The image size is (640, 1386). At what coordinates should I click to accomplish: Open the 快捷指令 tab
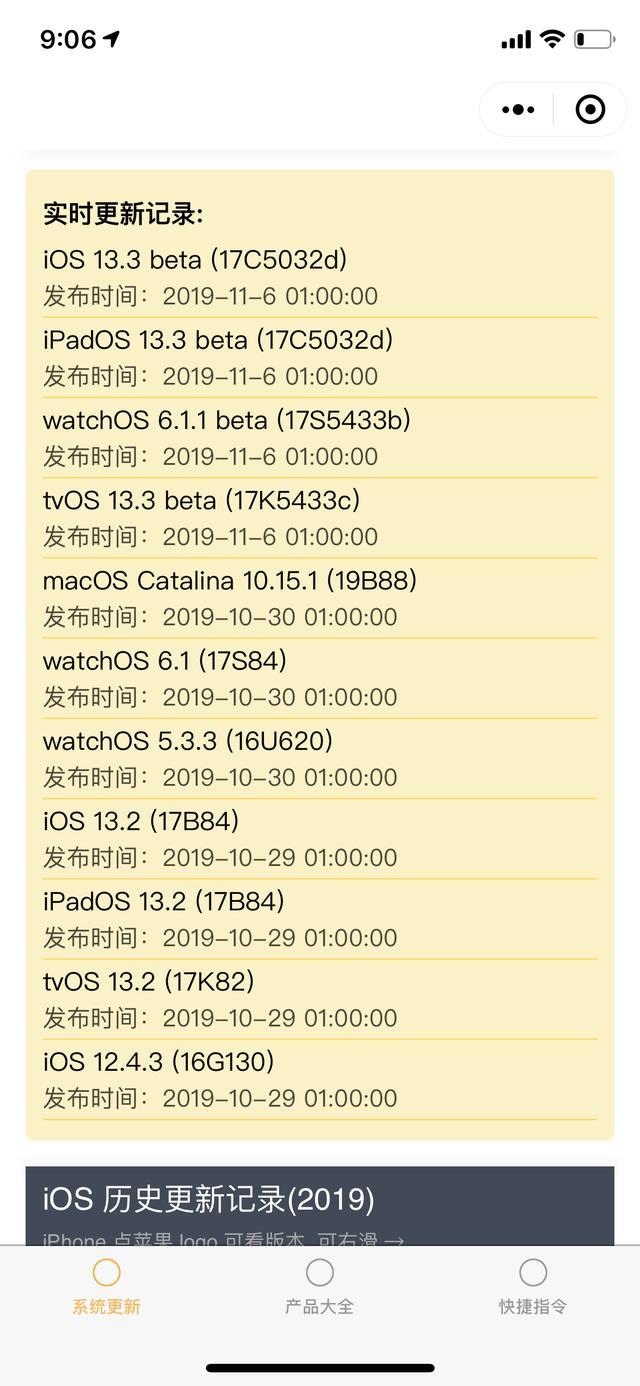(533, 1287)
